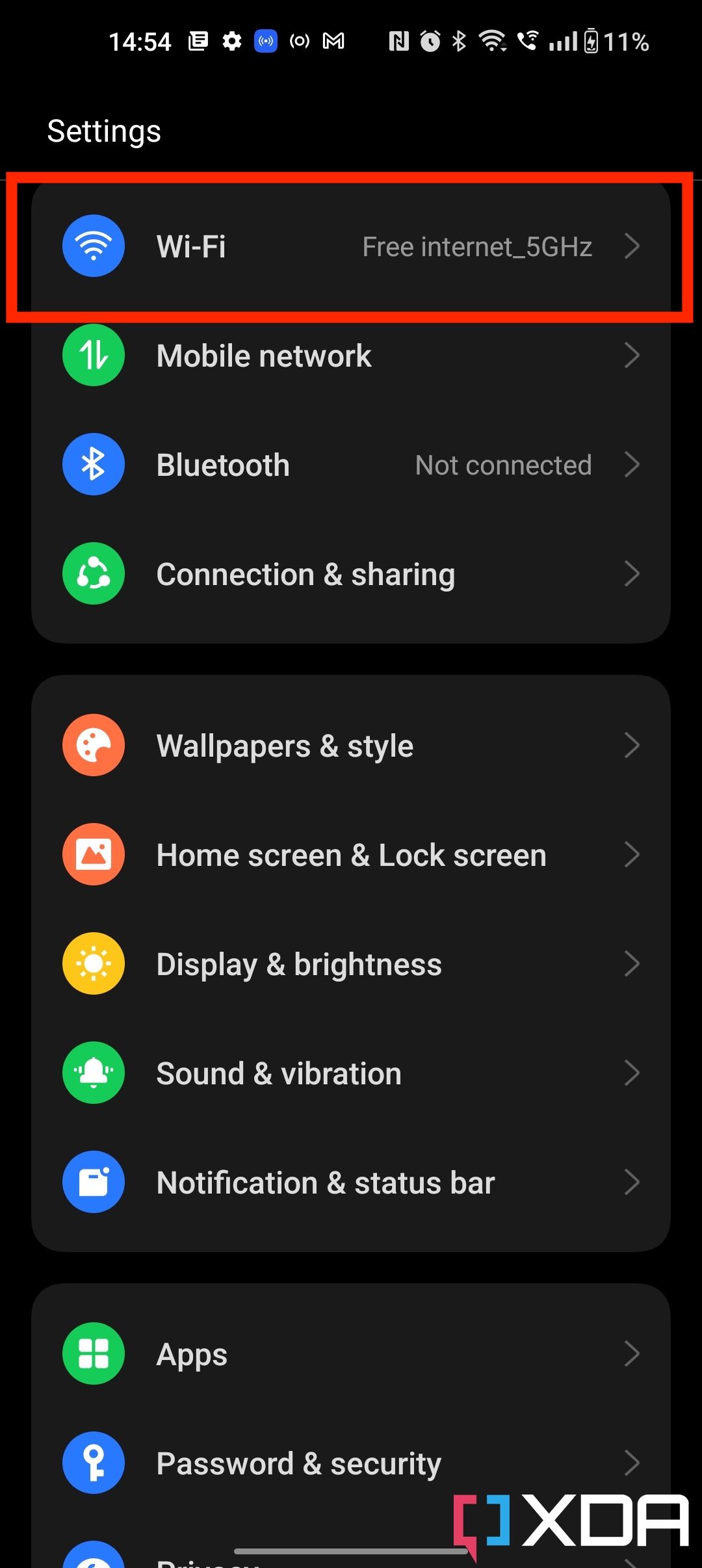The image size is (702, 1568).
Task: Select the Wi-Fi icon
Action: (93, 246)
